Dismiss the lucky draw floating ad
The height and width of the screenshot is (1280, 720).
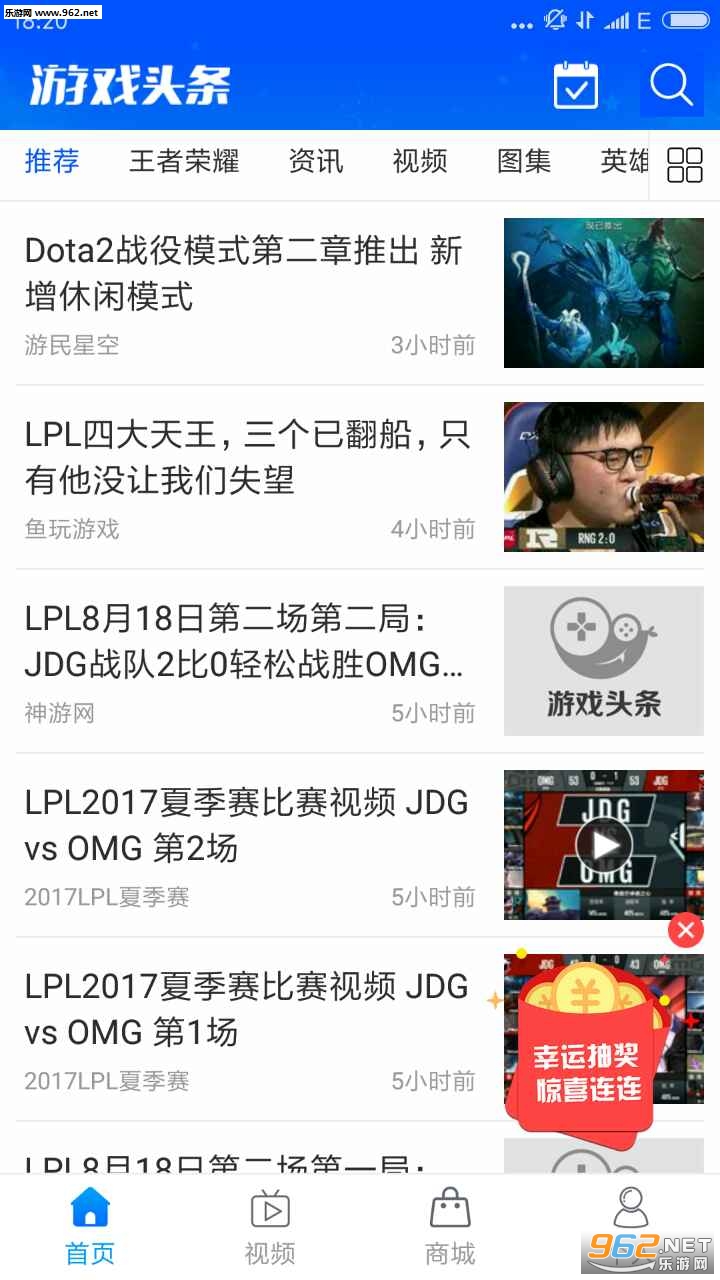685,931
